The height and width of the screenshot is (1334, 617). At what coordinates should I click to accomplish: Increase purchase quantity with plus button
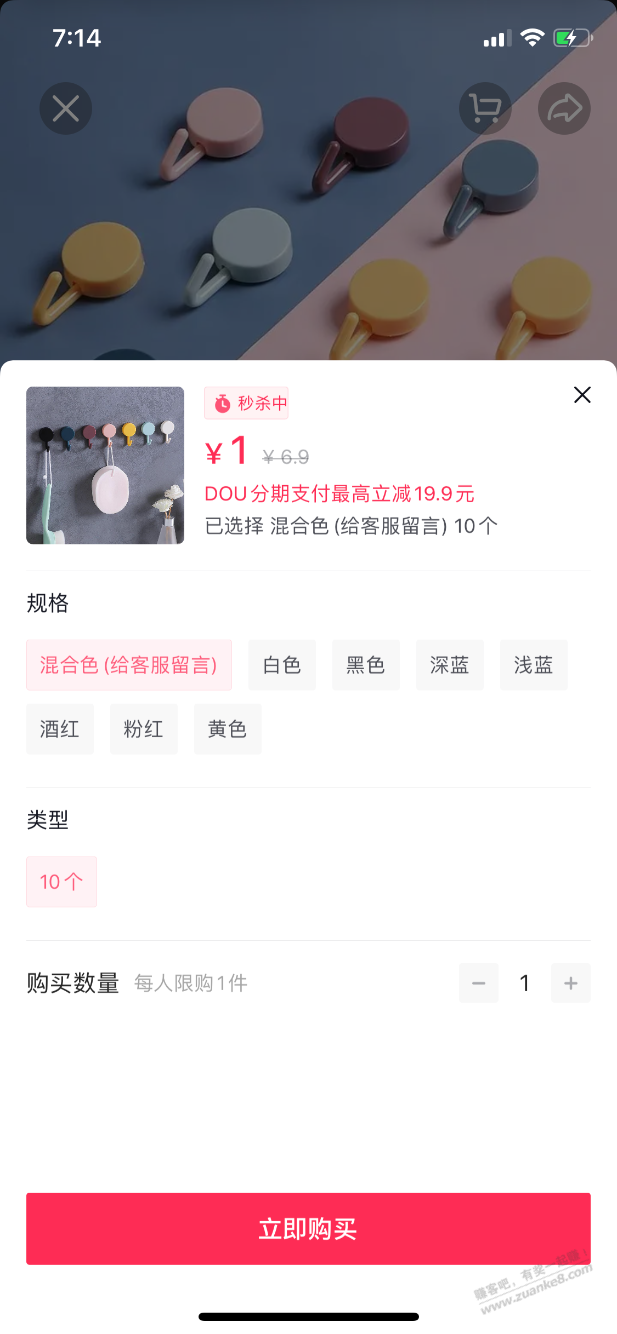click(571, 983)
